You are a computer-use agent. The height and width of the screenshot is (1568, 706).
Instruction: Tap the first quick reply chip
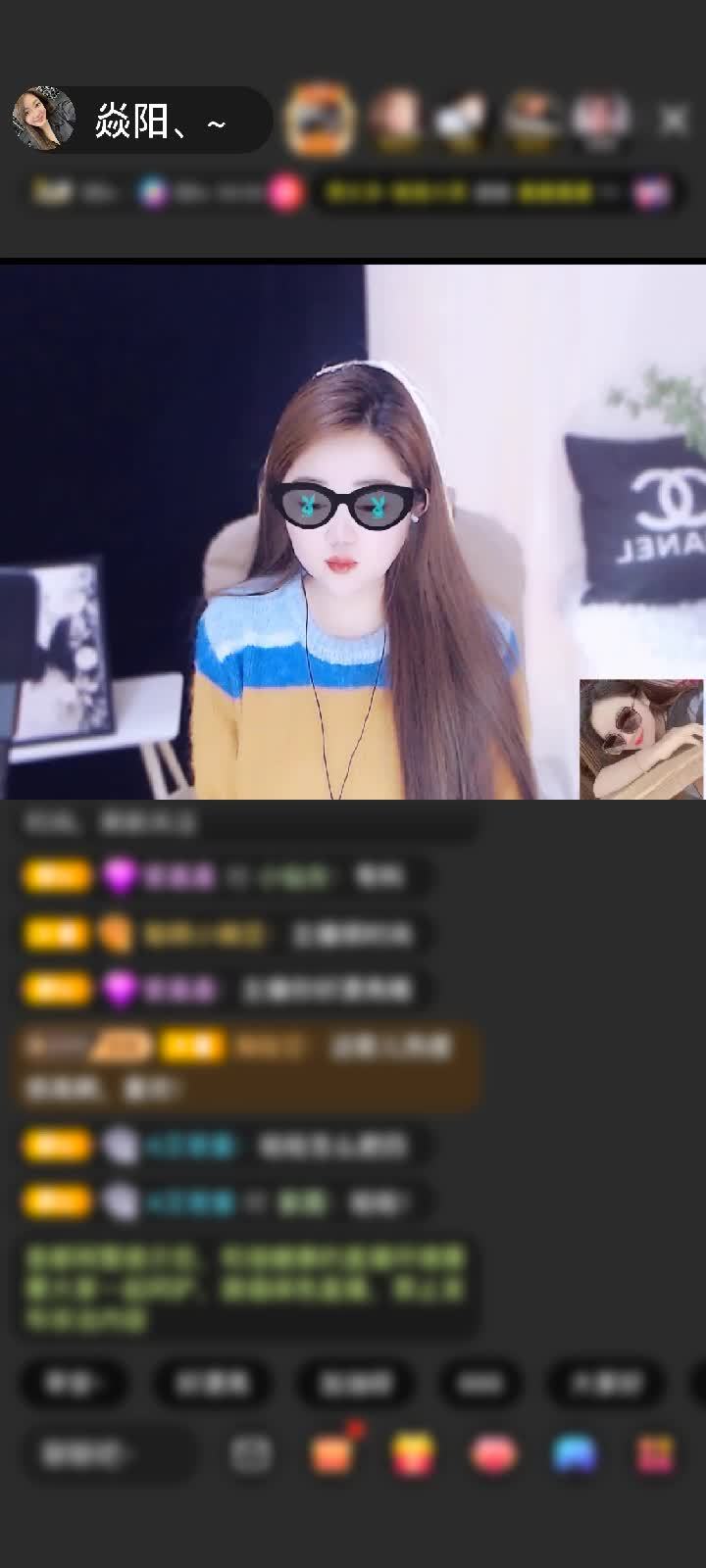[74, 1384]
